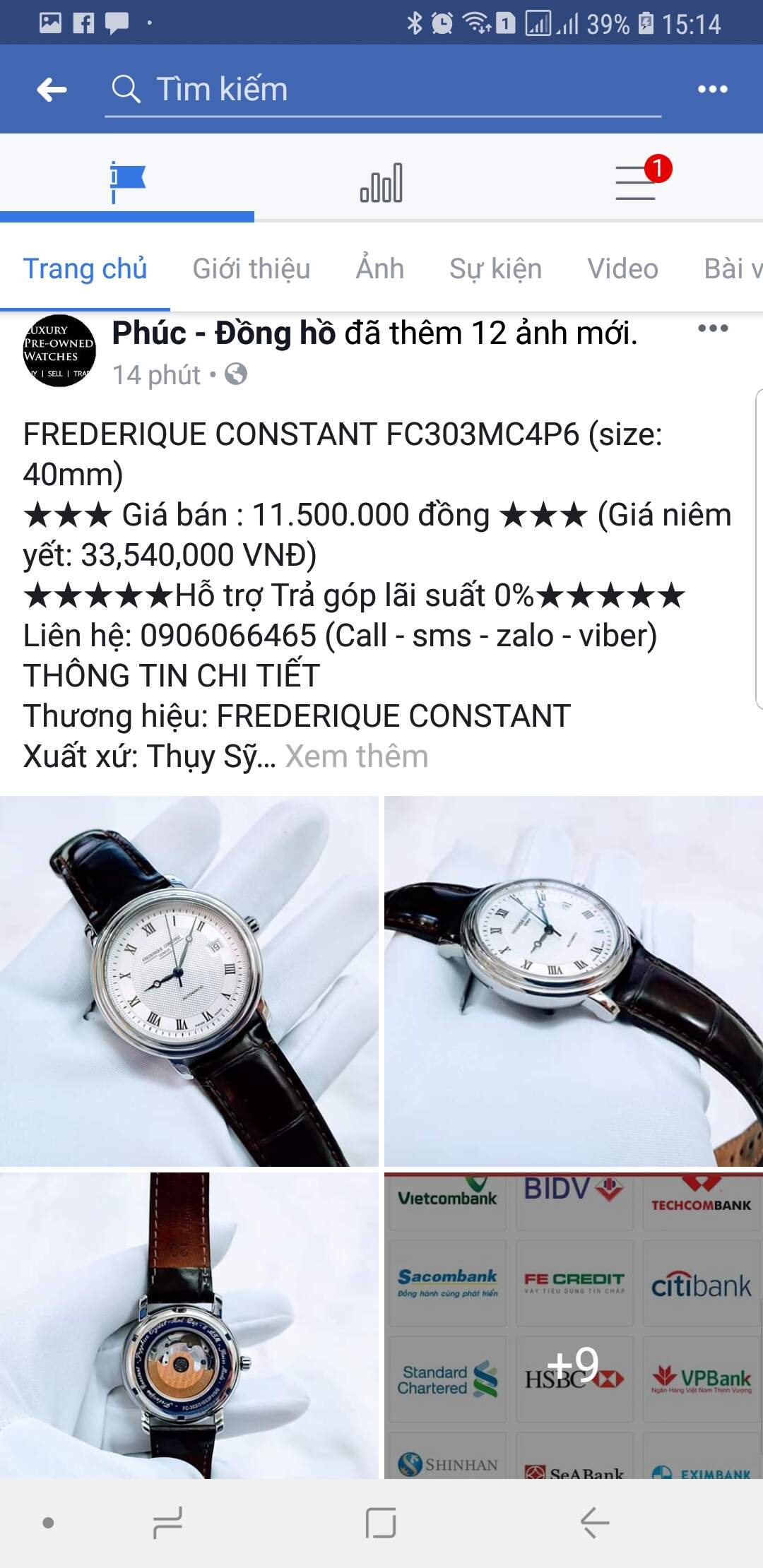This screenshot has height=1568, width=763.
Task: Open Phúc - Đồng hồ page profile picture
Action: click(59, 351)
